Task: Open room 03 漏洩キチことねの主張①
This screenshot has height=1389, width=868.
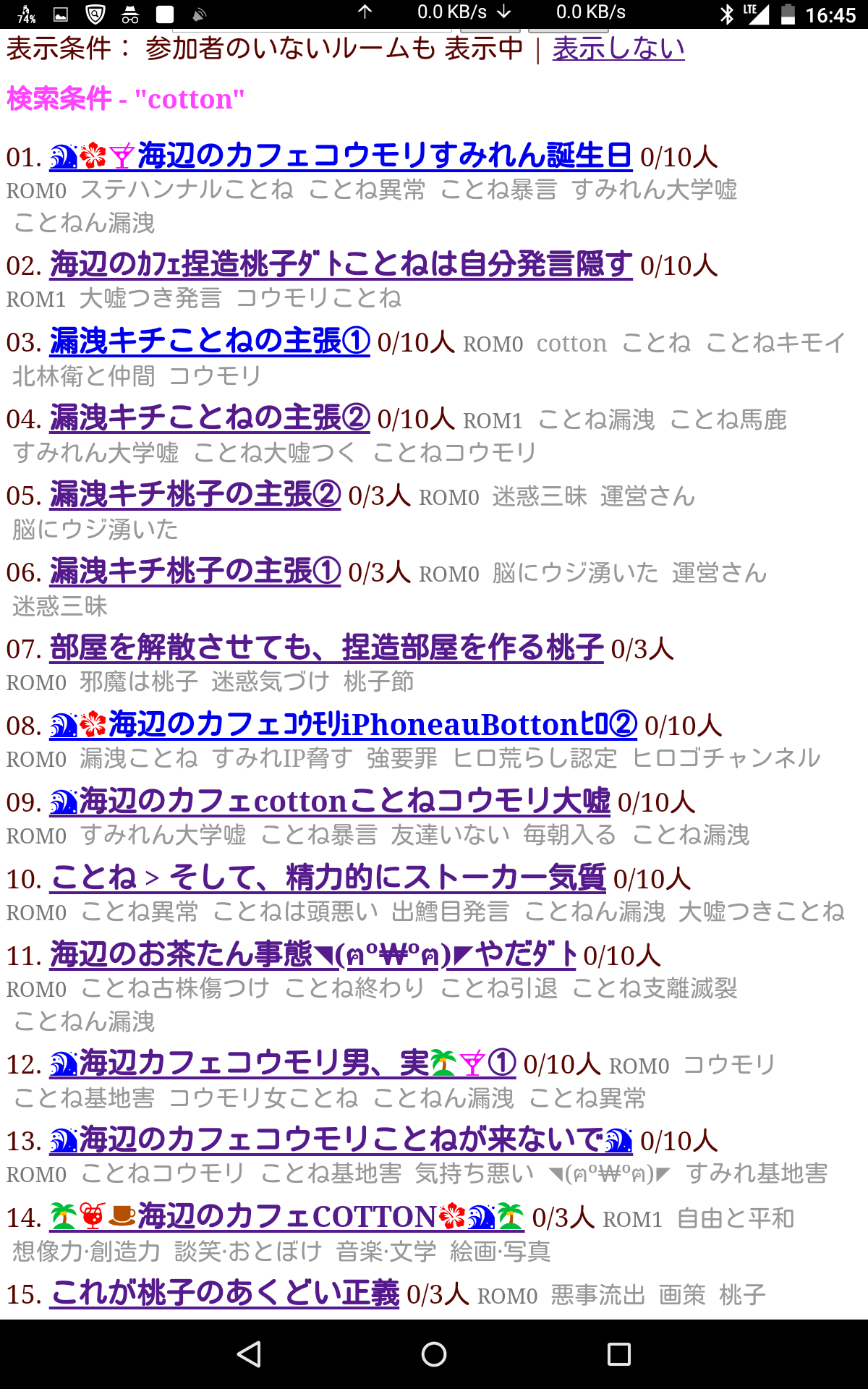Action: pyautogui.click(x=210, y=341)
